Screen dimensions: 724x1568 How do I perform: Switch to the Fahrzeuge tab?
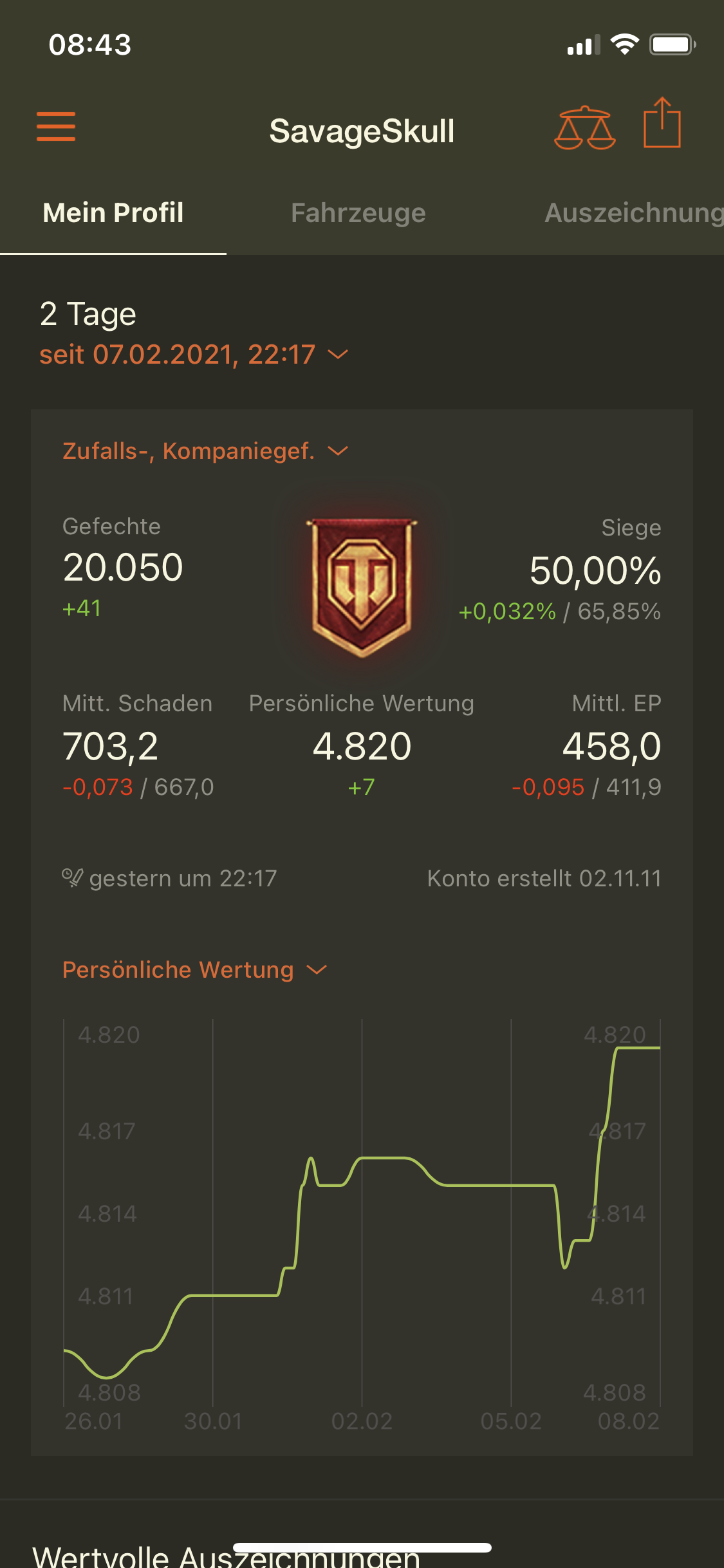tap(358, 213)
